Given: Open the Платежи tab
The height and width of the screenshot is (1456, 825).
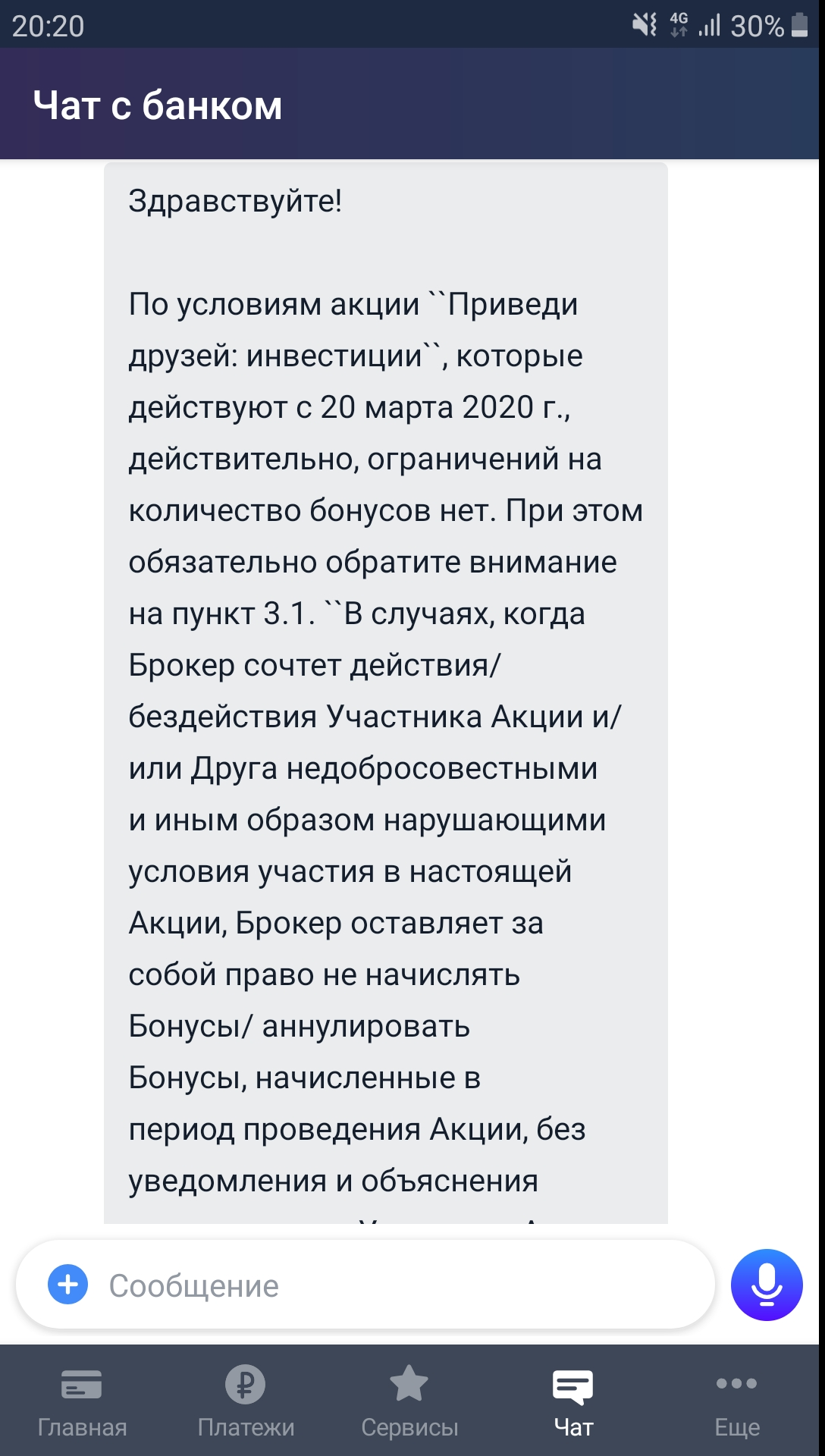Looking at the screenshot, I should [x=246, y=1401].
